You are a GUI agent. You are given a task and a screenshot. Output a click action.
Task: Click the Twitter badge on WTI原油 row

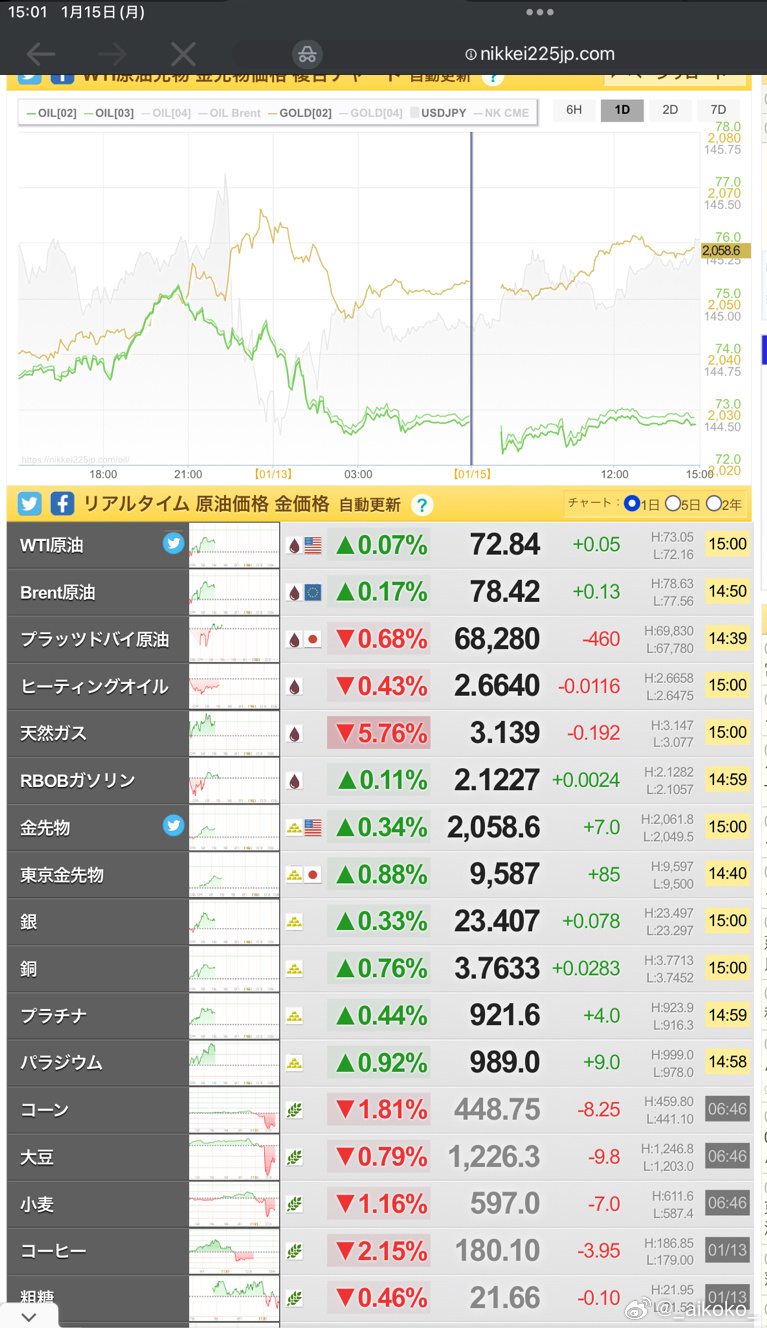coord(173,542)
